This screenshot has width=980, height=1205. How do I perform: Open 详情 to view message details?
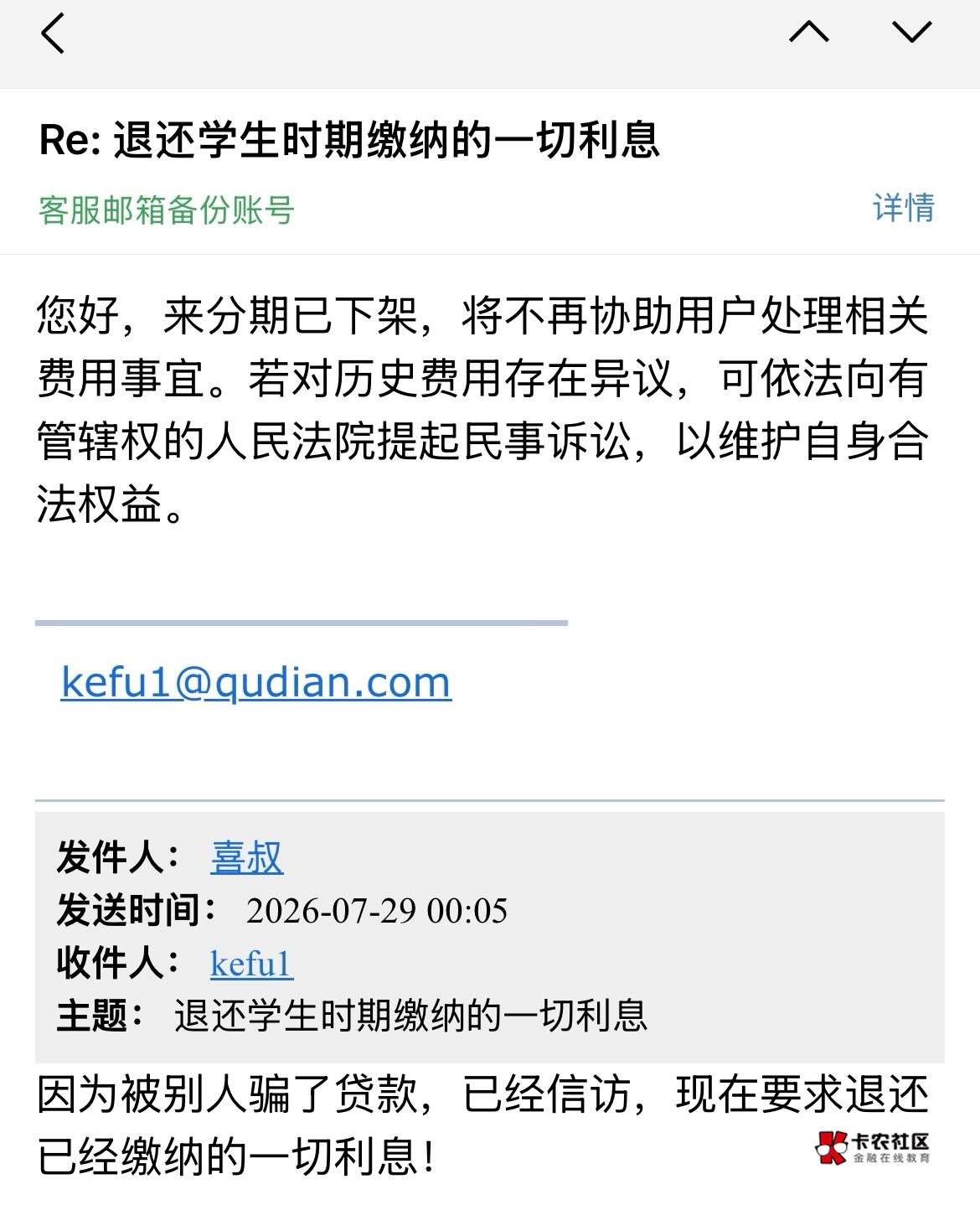pos(903,207)
